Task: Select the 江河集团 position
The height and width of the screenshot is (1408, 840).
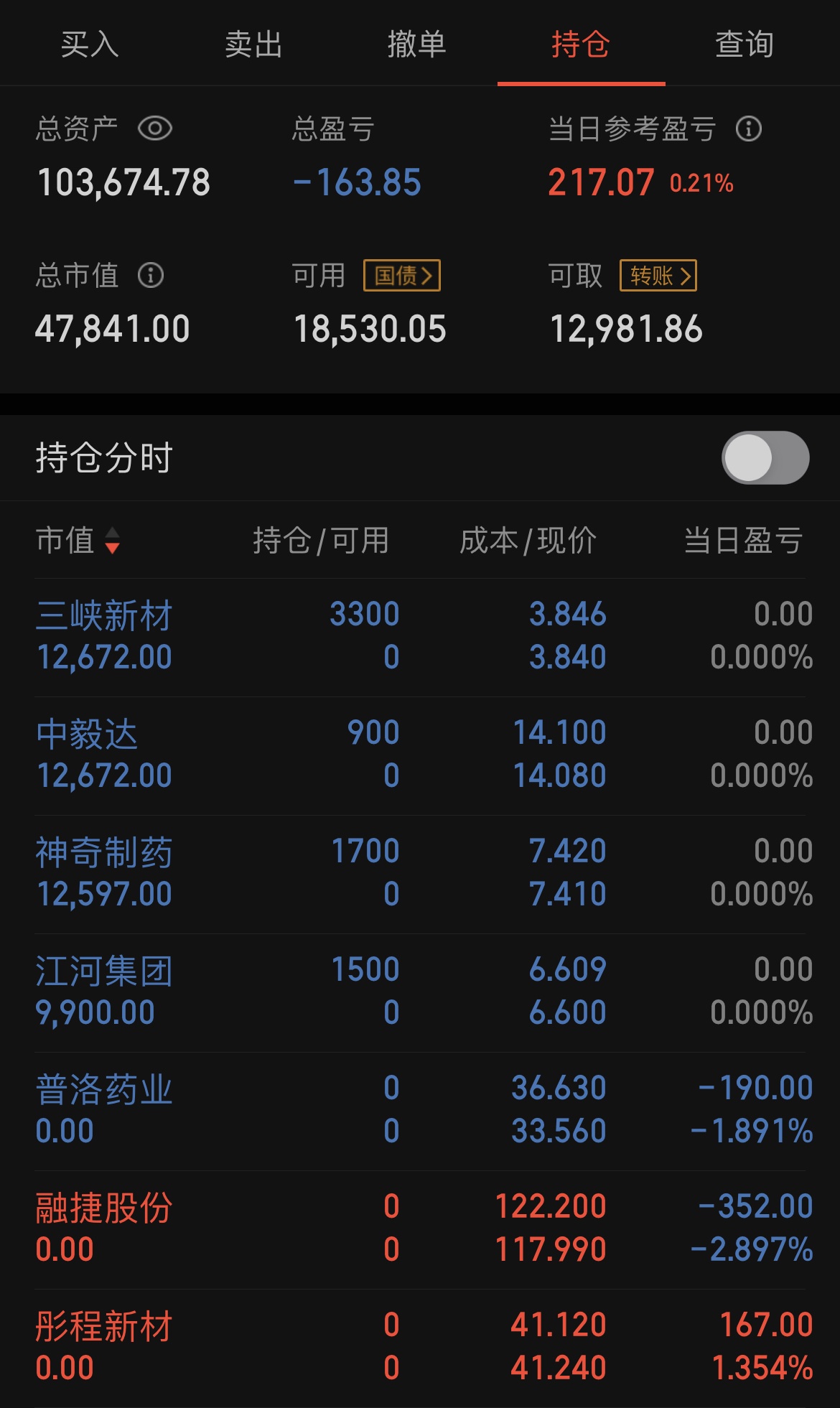Action: [x=420, y=992]
